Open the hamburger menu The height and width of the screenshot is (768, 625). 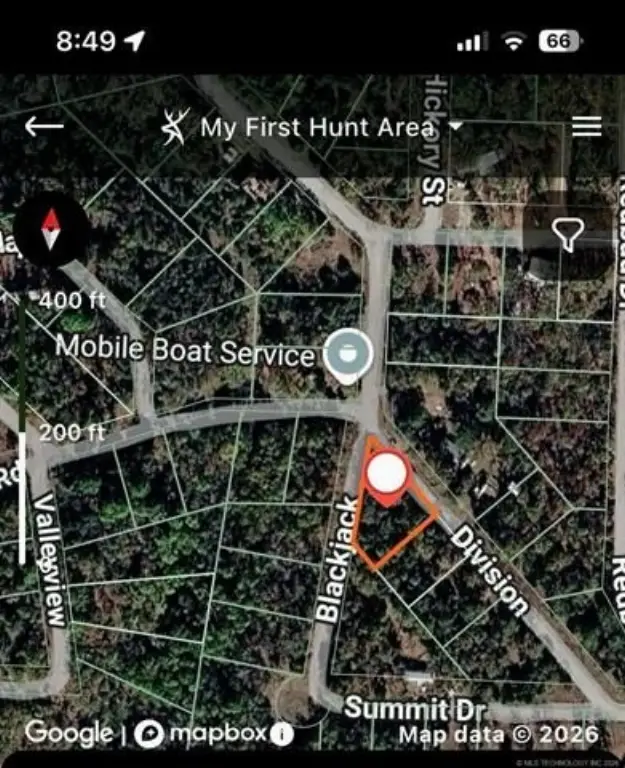[x=586, y=126]
